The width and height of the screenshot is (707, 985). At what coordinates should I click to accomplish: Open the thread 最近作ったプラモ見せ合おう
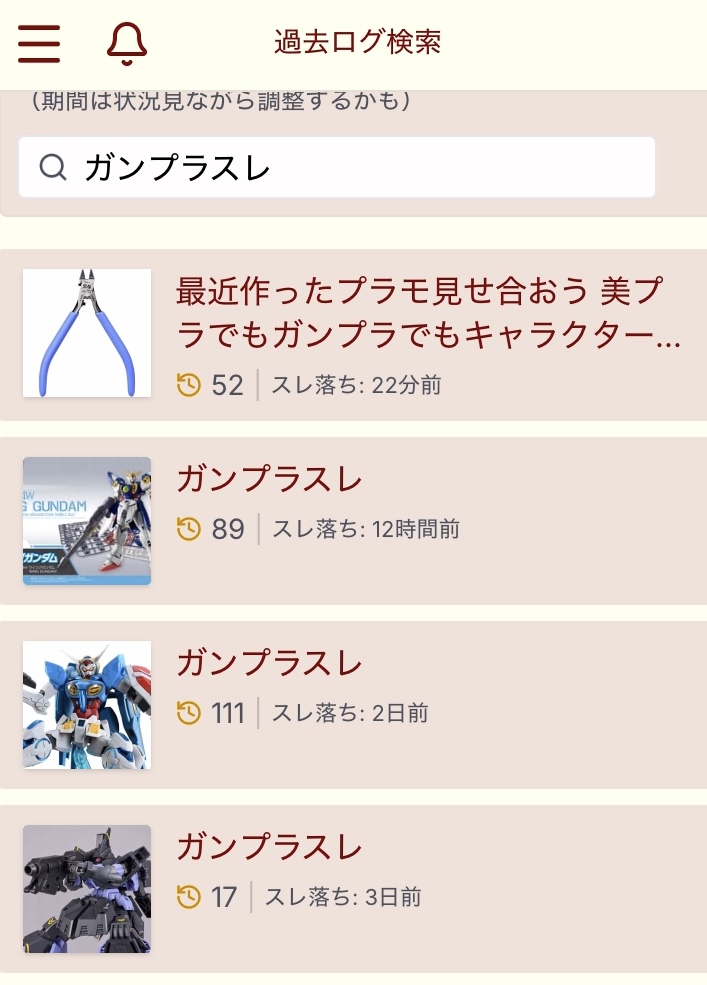tap(430, 313)
